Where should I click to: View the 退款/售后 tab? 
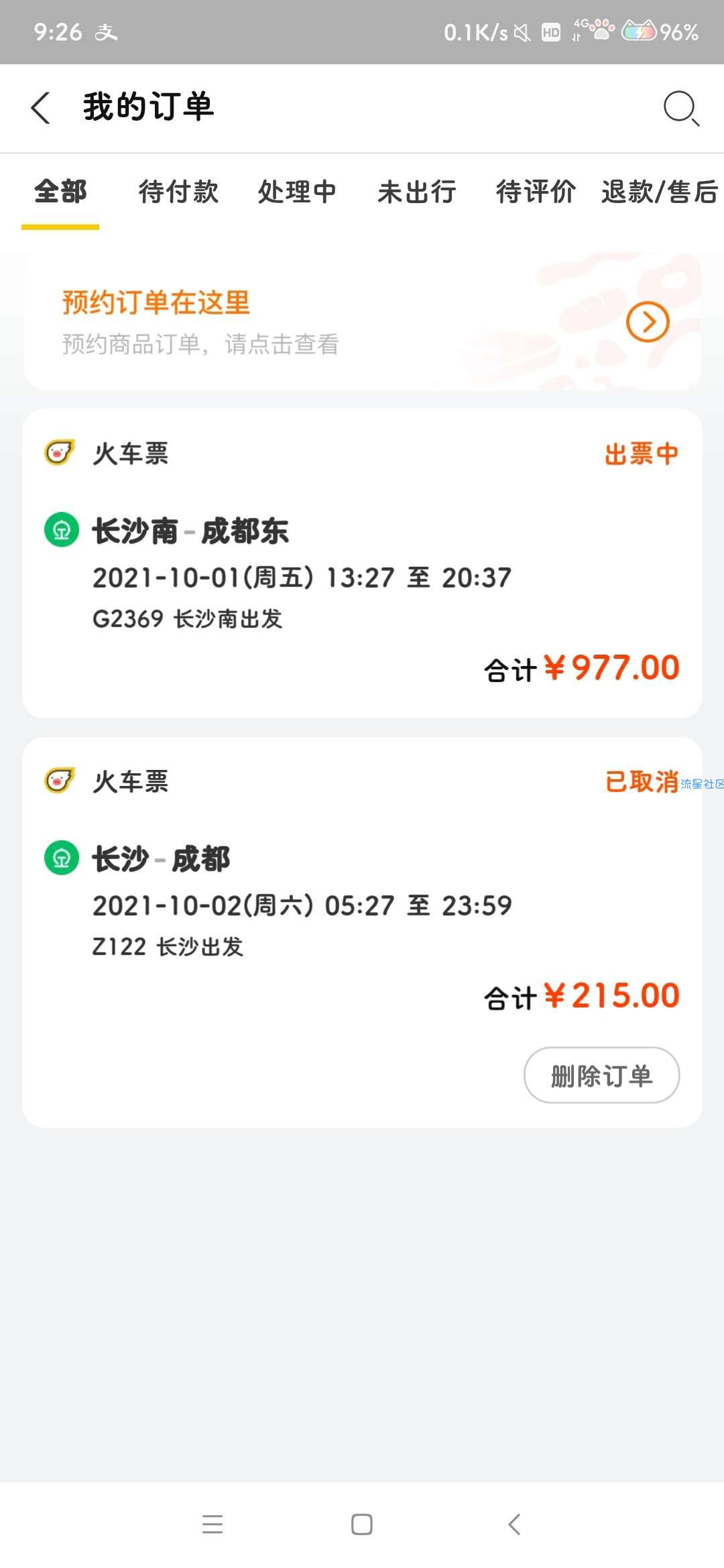coord(660,192)
